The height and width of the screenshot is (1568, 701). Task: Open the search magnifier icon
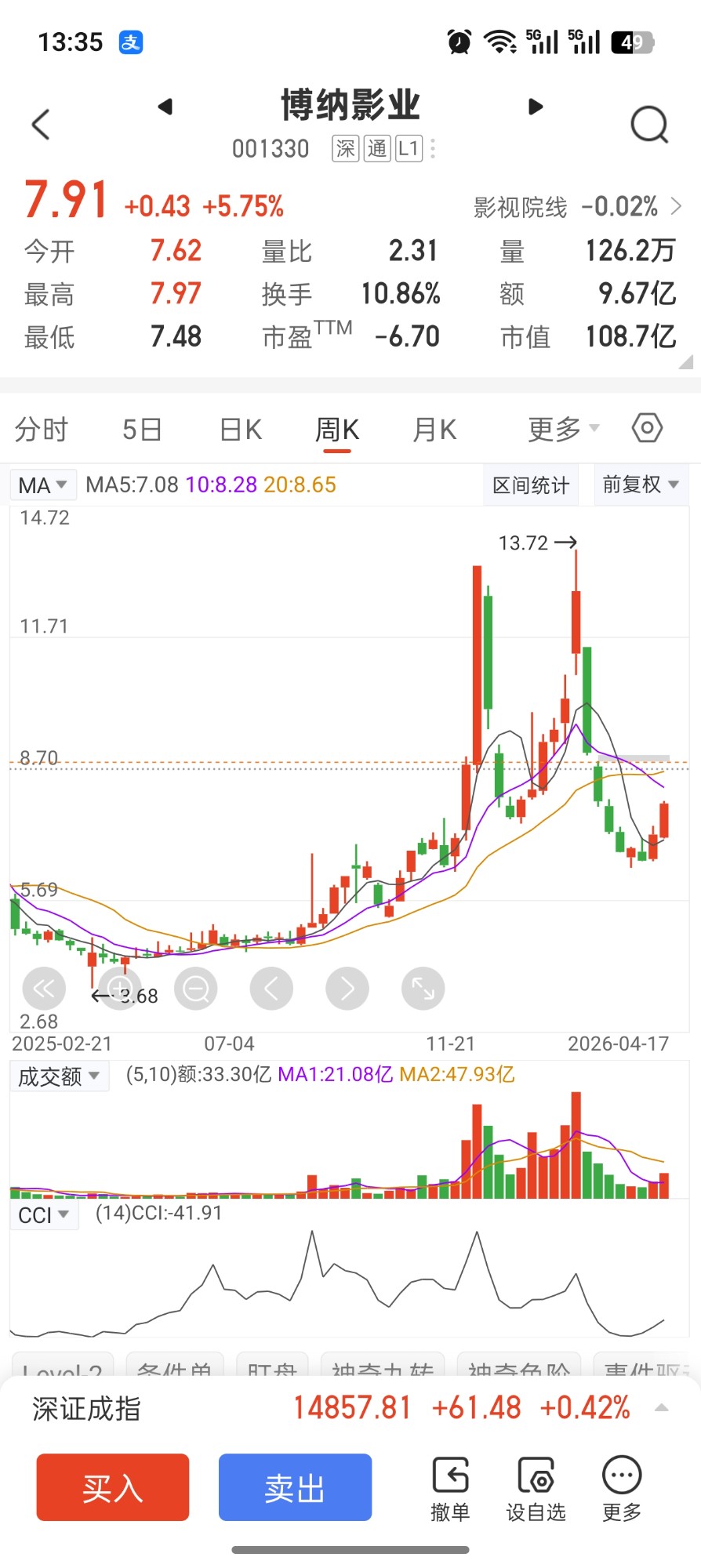649,124
